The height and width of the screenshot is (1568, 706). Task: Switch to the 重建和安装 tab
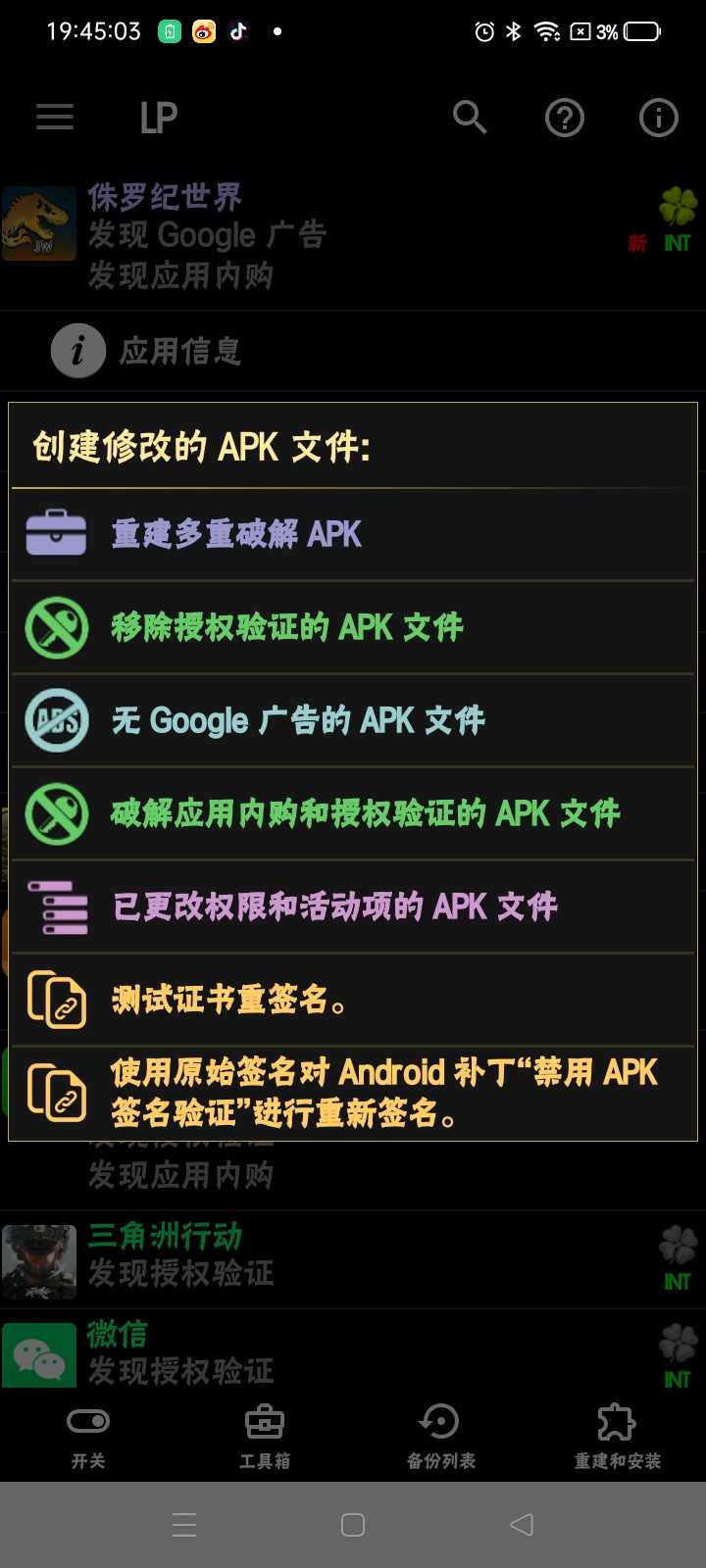(x=618, y=1436)
